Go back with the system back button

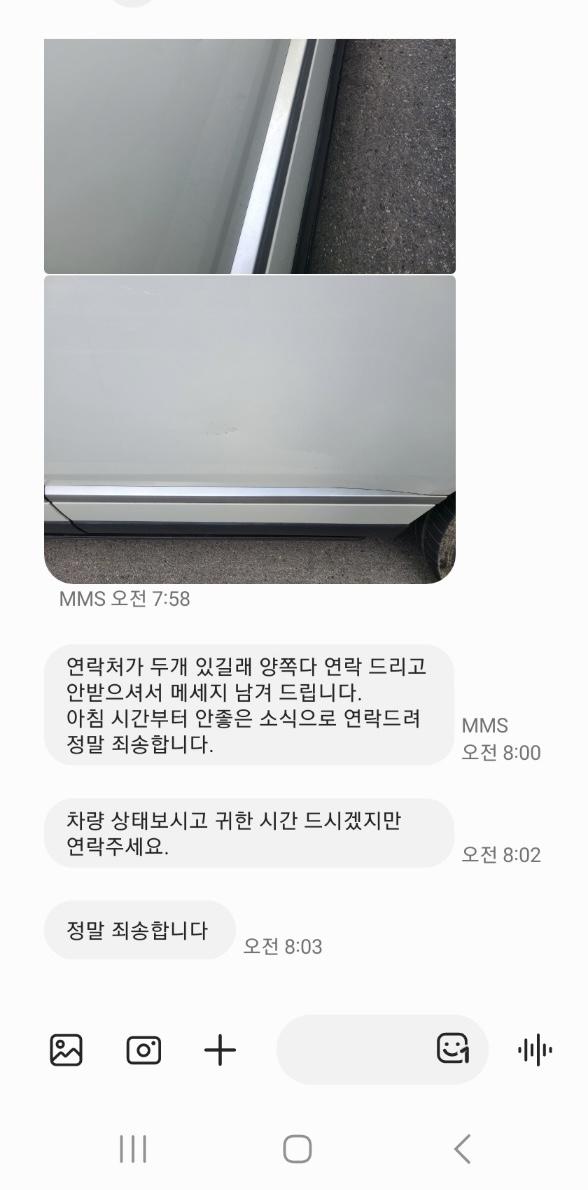point(462,1149)
